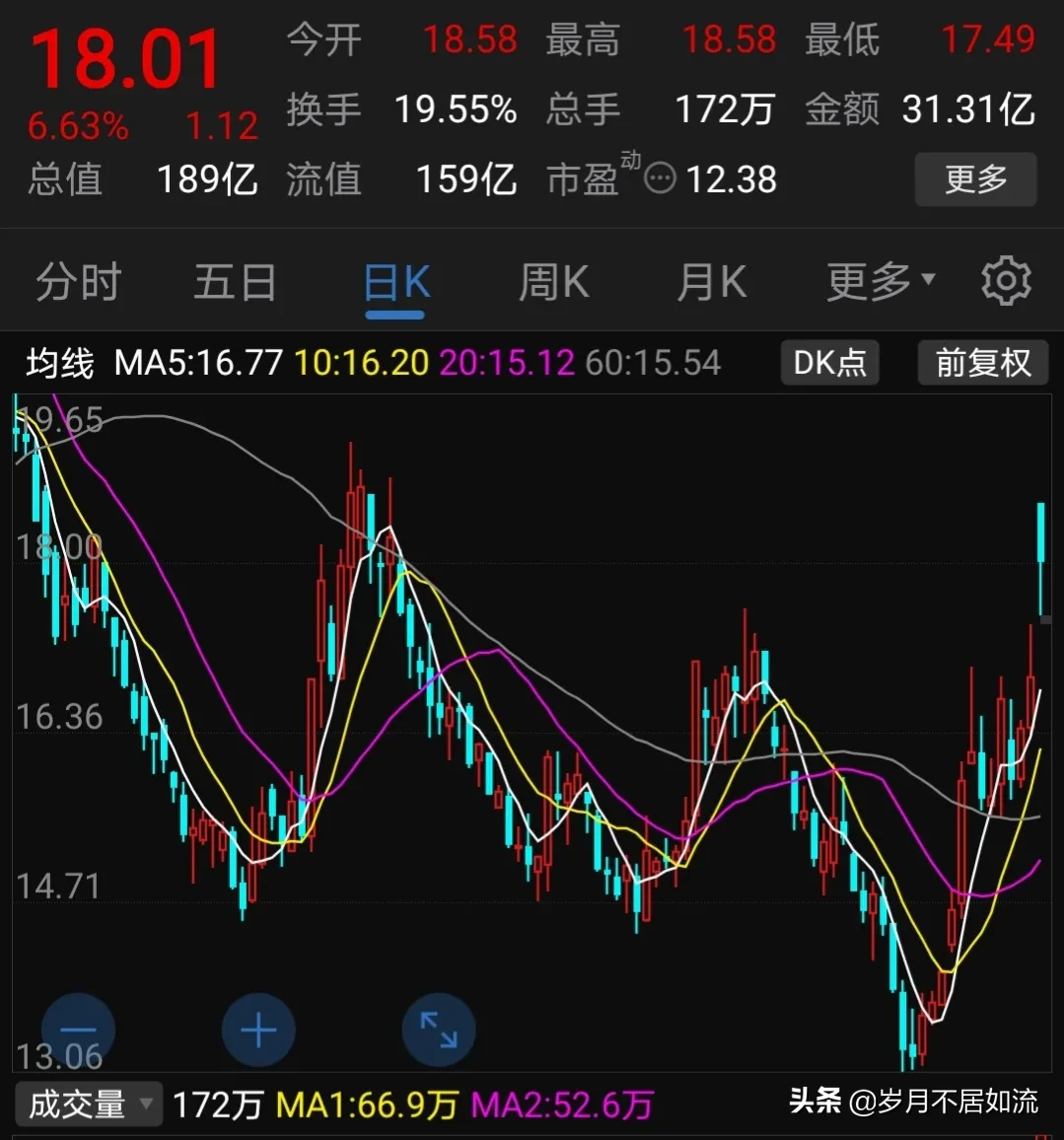Select the 日K tab
1064x1140 pixels.
[396, 282]
